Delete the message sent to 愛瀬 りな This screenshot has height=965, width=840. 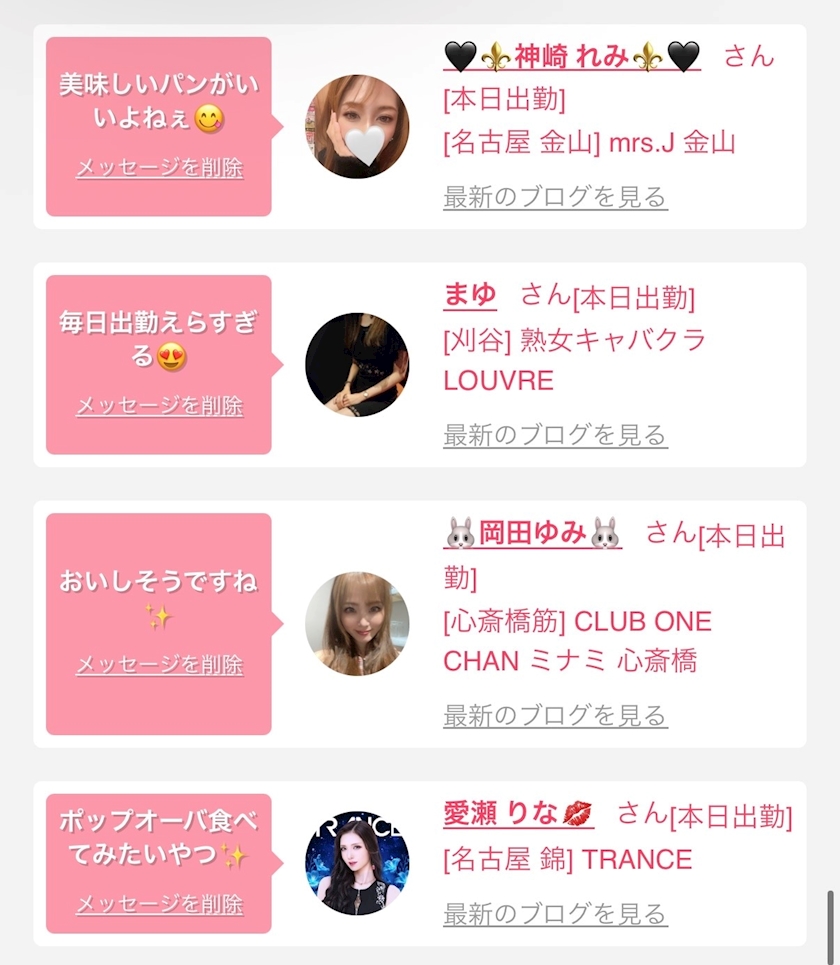(159, 904)
